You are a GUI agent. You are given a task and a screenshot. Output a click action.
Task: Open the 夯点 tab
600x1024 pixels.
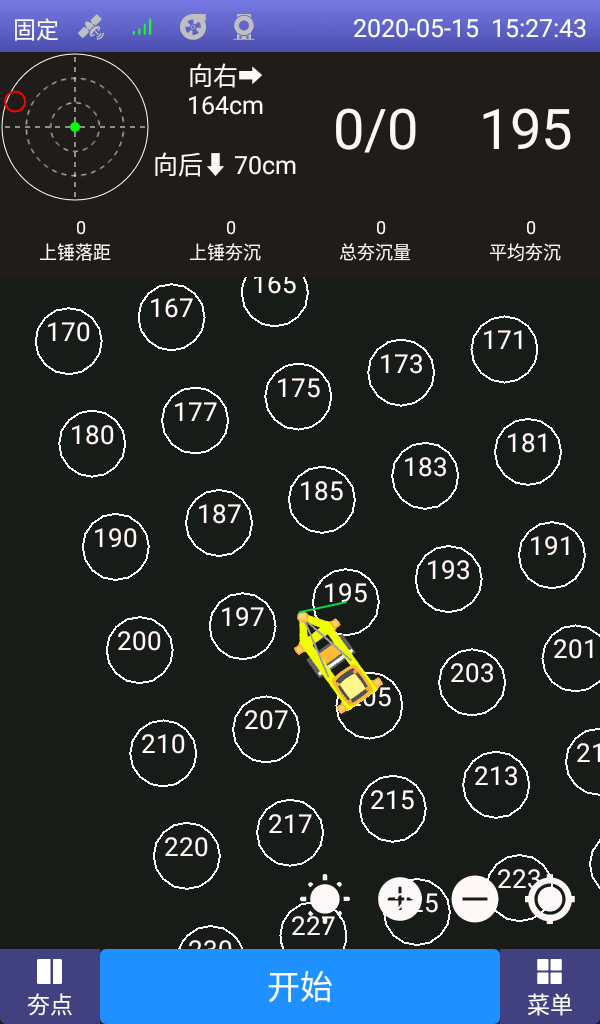point(50,986)
